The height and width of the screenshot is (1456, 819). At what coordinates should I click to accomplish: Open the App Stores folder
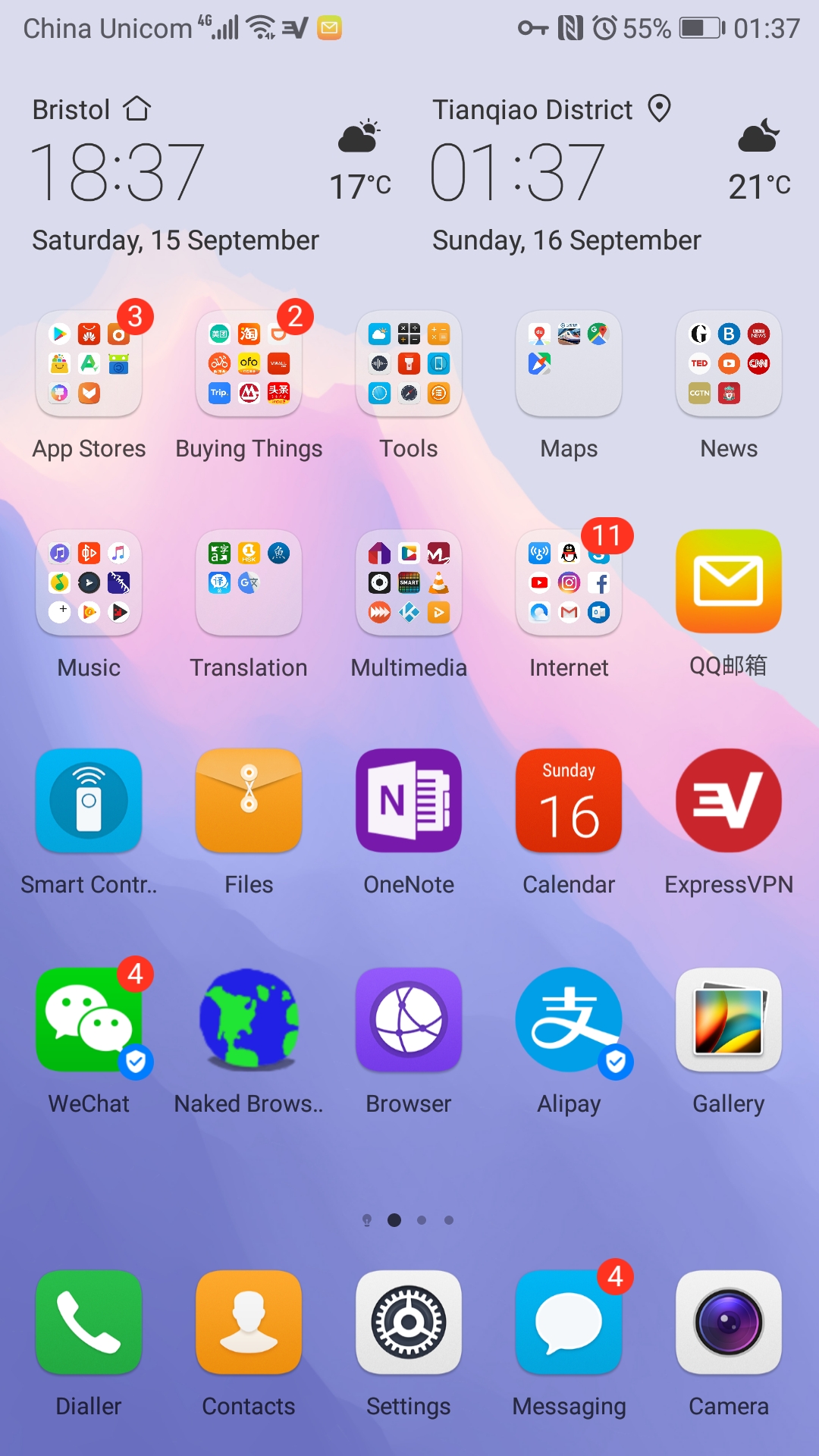89,364
